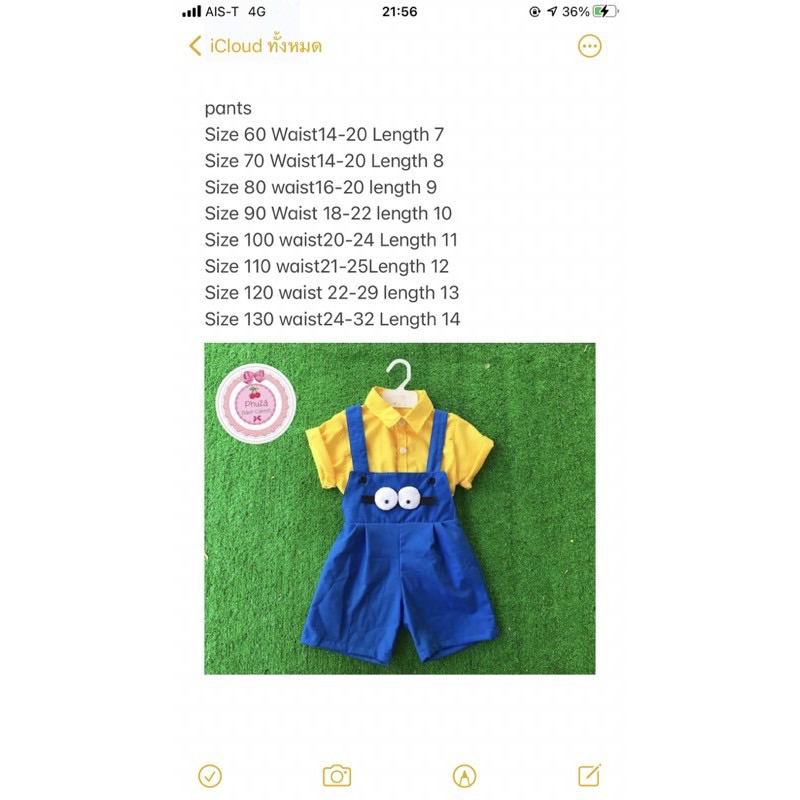Go back to iCloud ทั้งหมด folder

point(256,46)
